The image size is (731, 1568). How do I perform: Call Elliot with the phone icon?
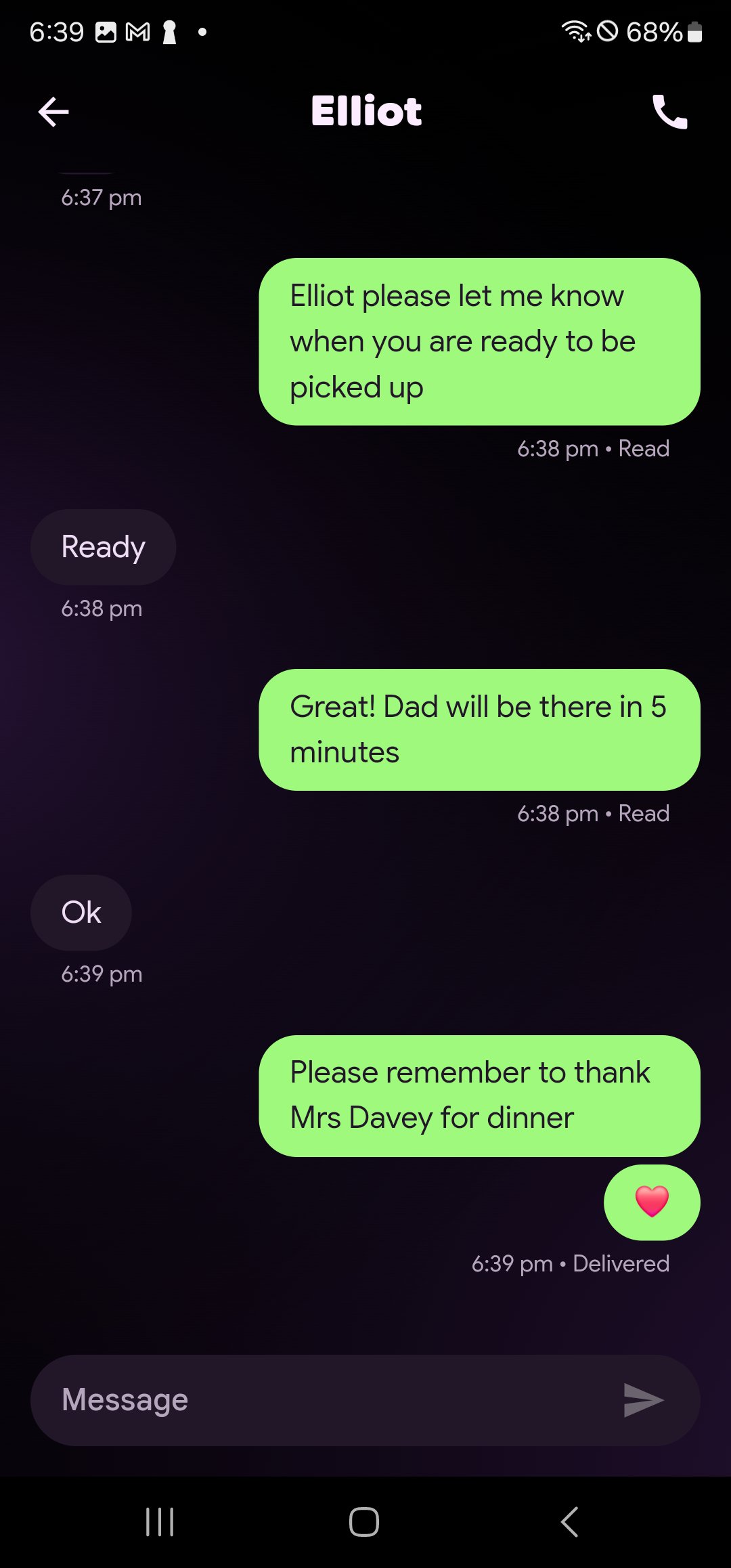pyautogui.click(x=669, y=112)
